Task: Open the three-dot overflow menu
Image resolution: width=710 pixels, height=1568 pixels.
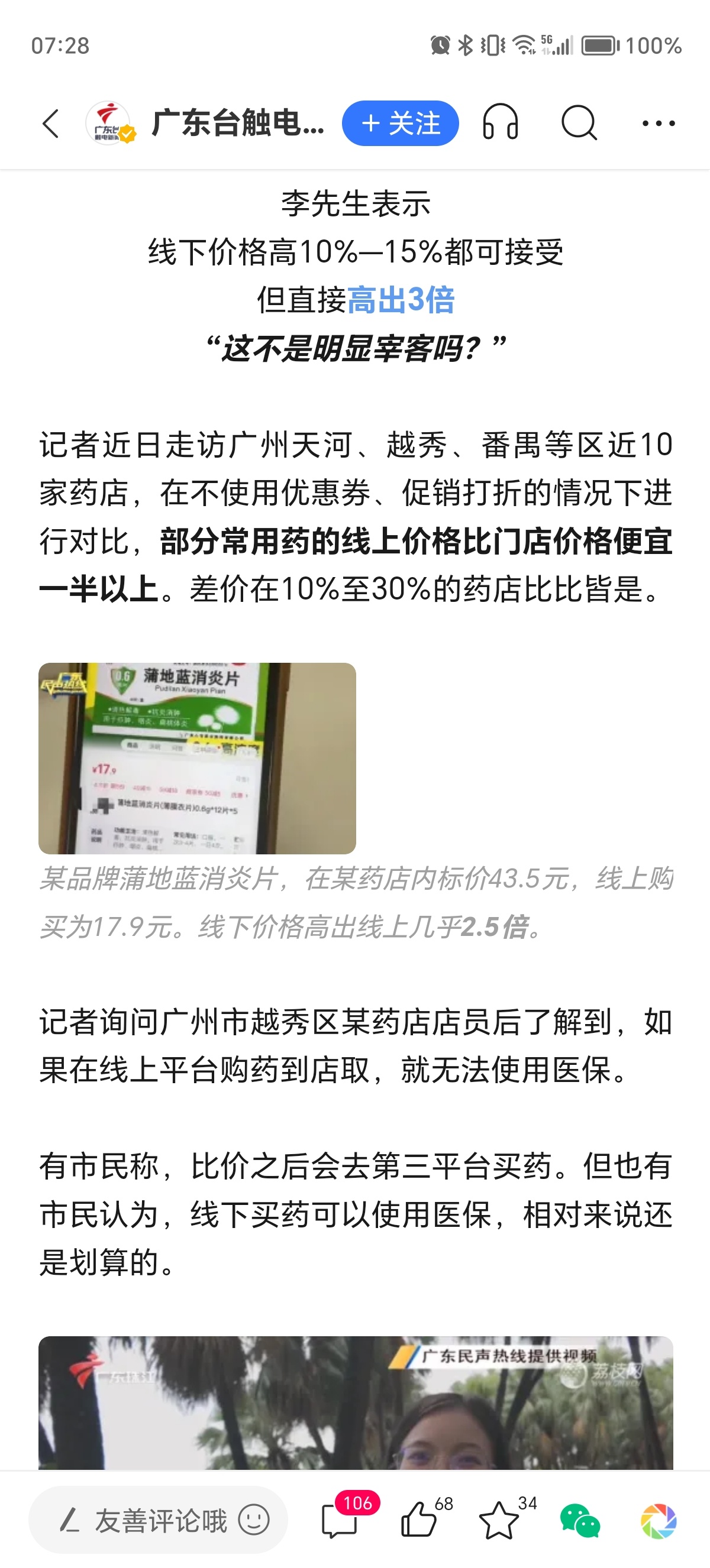Action: click(659, 124)
